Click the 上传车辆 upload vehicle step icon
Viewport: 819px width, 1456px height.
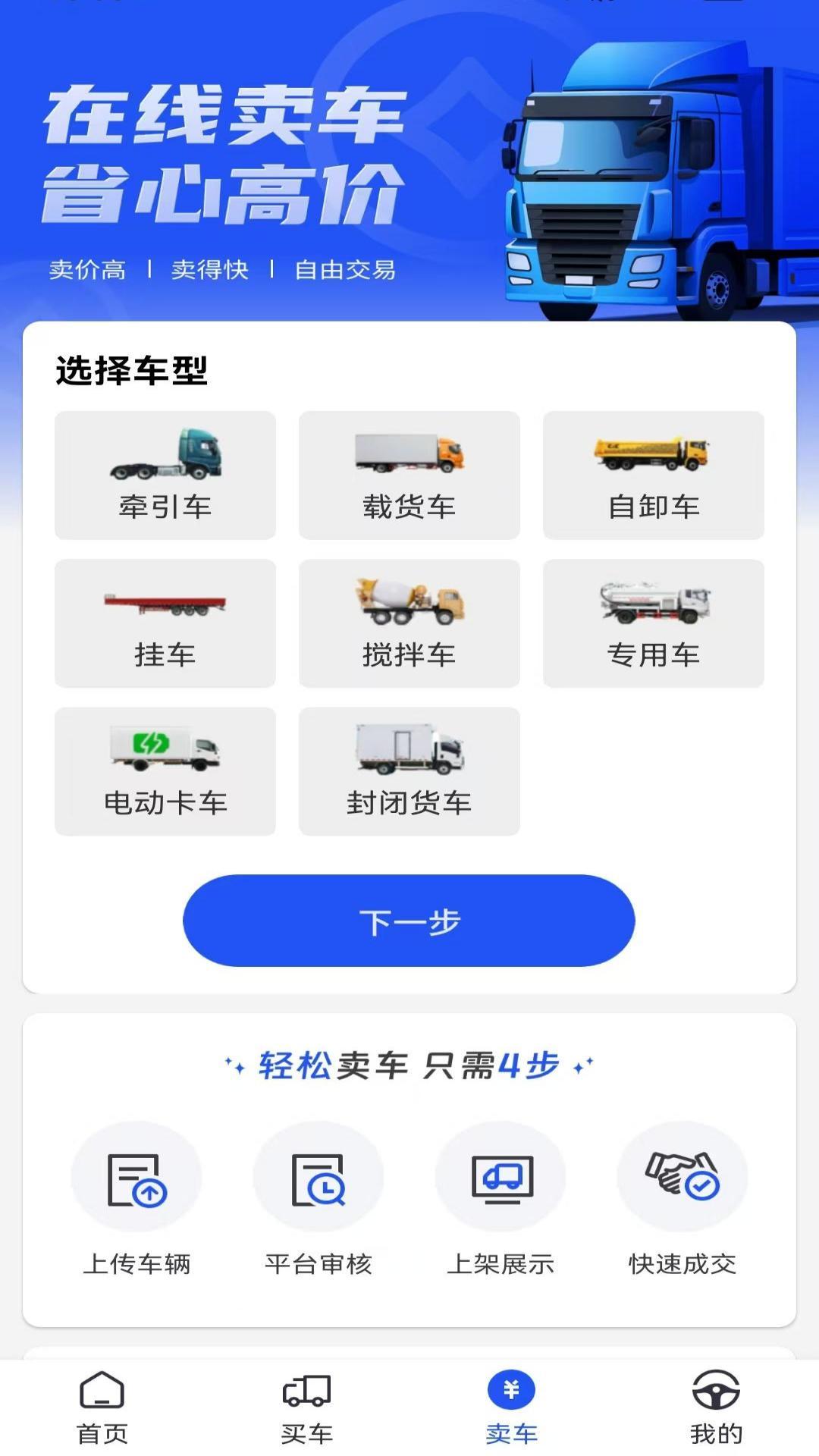pos(137,1176)
